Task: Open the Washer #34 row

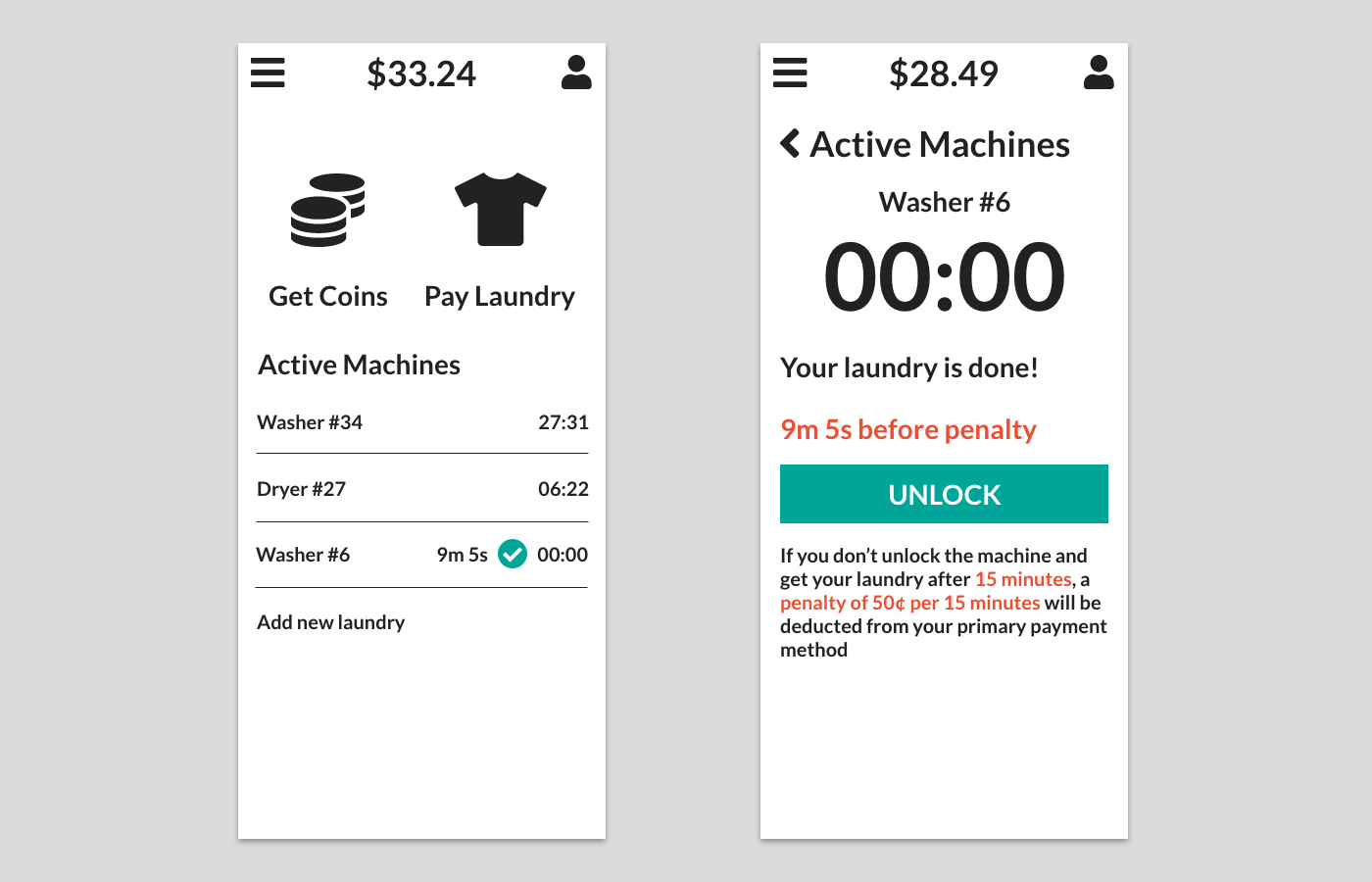Action: 421,422
